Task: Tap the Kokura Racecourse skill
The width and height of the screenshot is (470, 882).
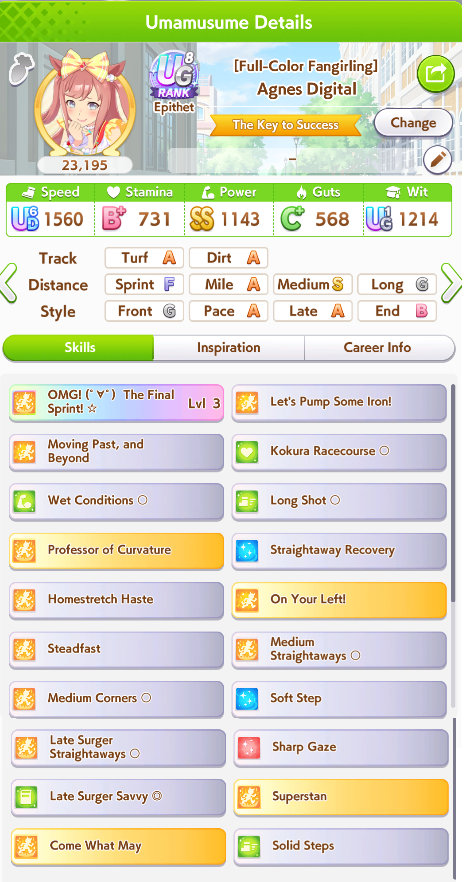Action: [x=339, y=452]
